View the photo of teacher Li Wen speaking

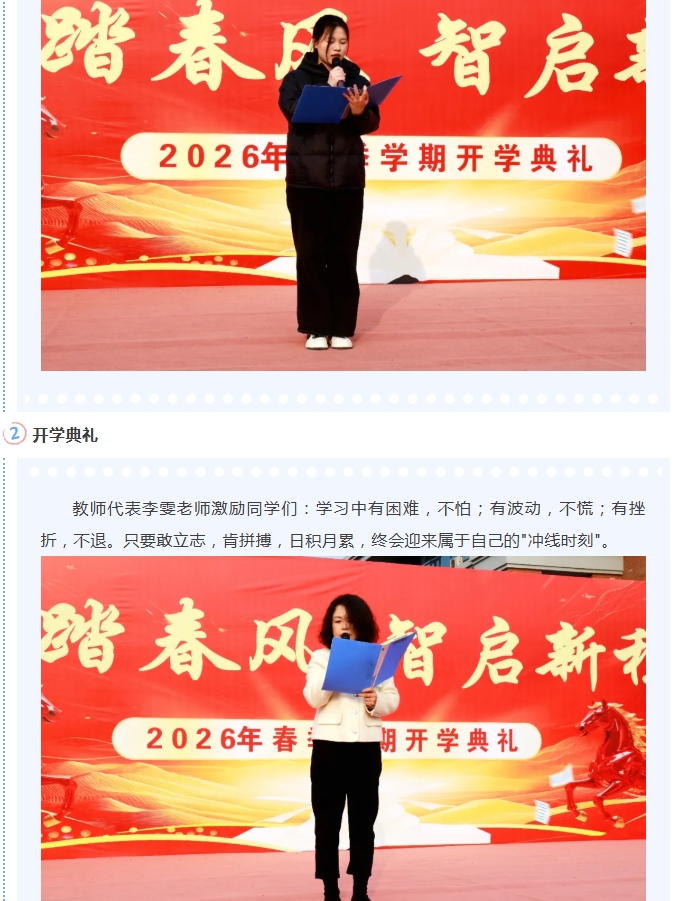[x=343, y=728]
